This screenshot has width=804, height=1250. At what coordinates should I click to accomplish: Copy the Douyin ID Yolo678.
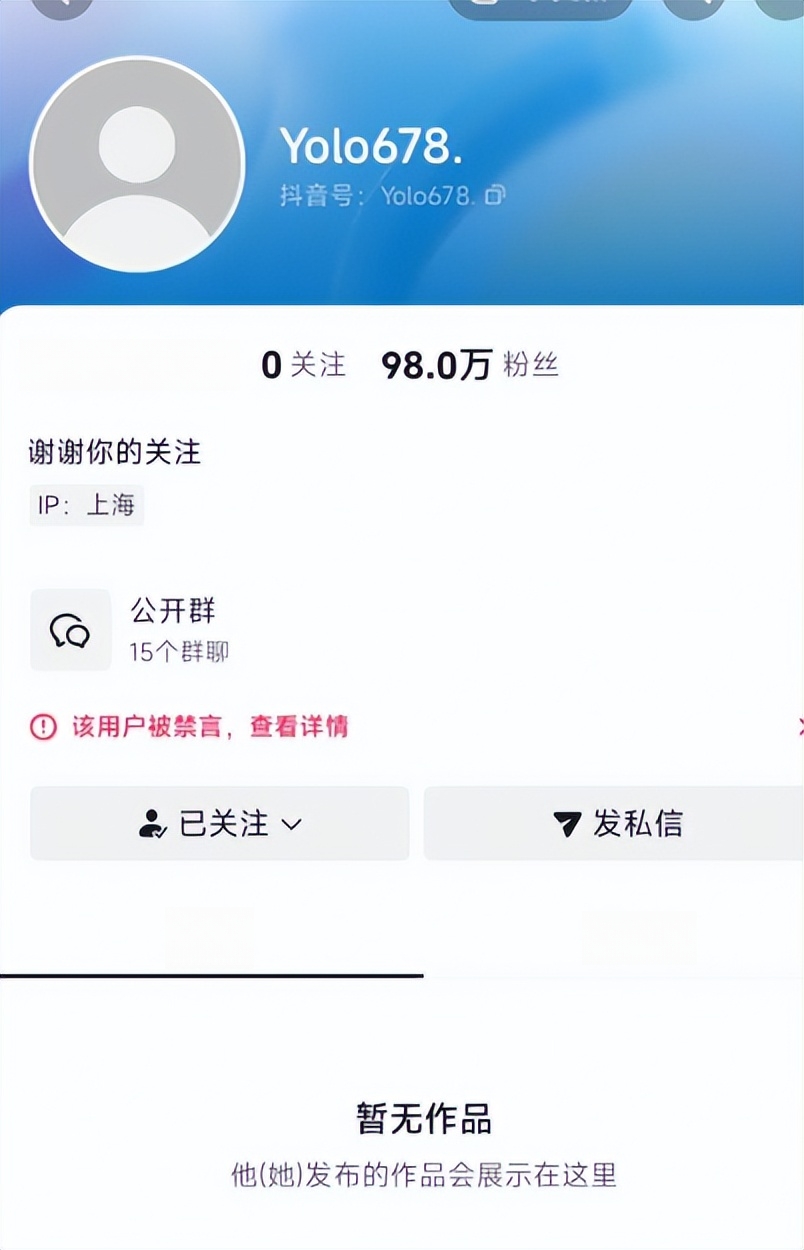point(495,195)
